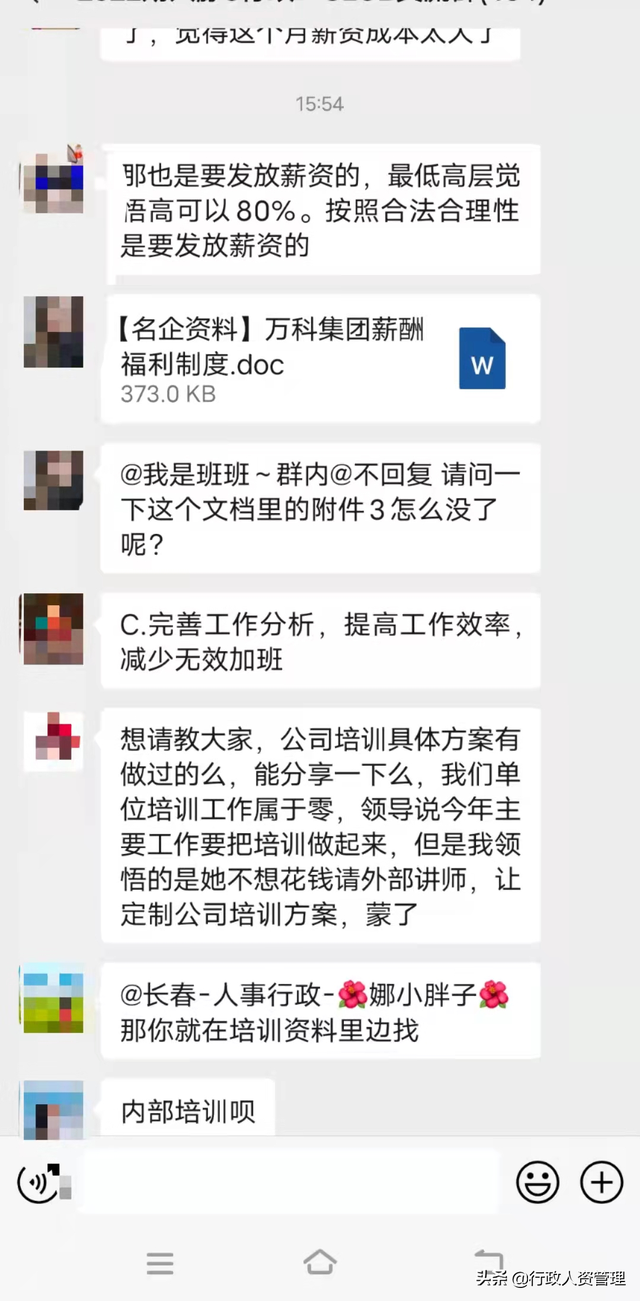The height and width of the screenshot is (1301, 640).
Task: Open avatar beside 想请教大家 training question
Action: [53, 741]
